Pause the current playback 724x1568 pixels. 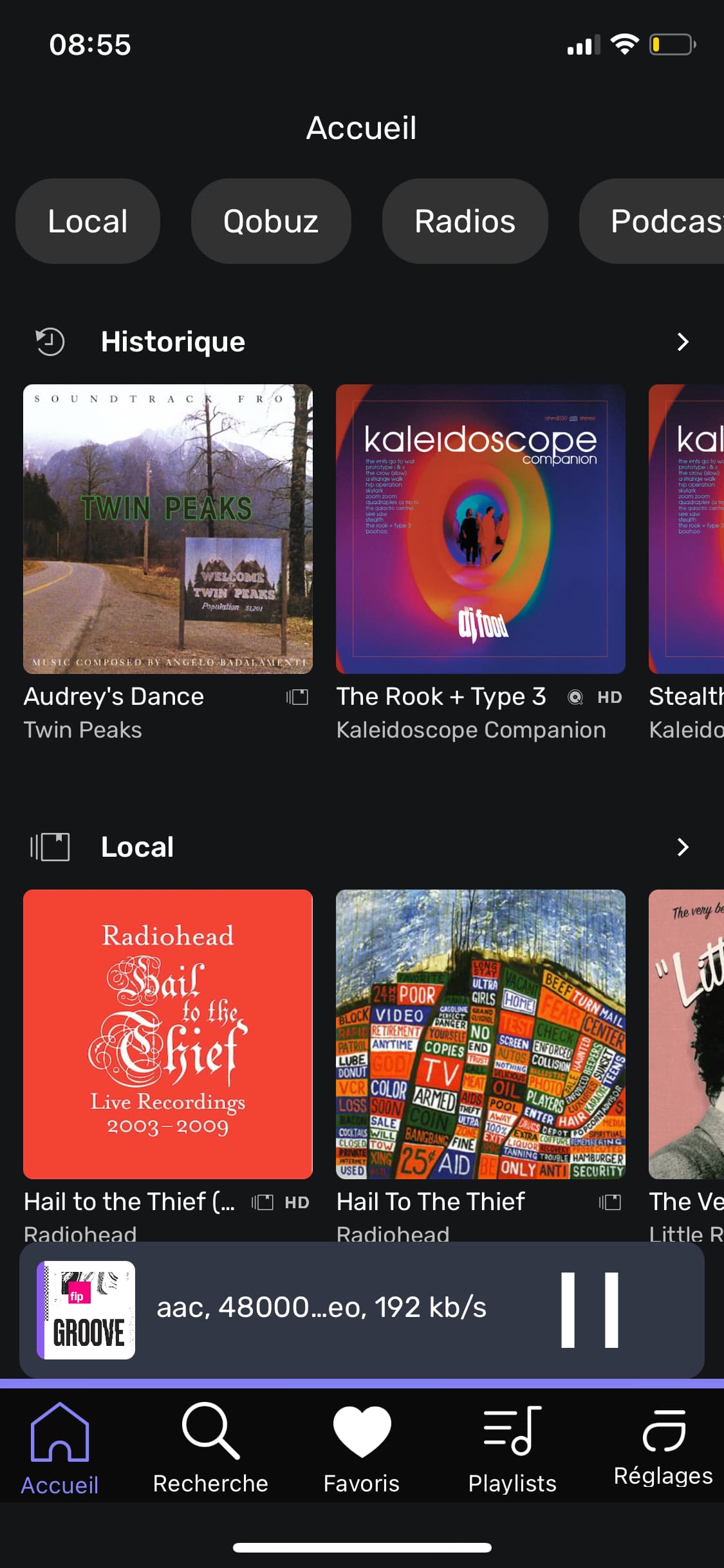tap(589, 1310)
